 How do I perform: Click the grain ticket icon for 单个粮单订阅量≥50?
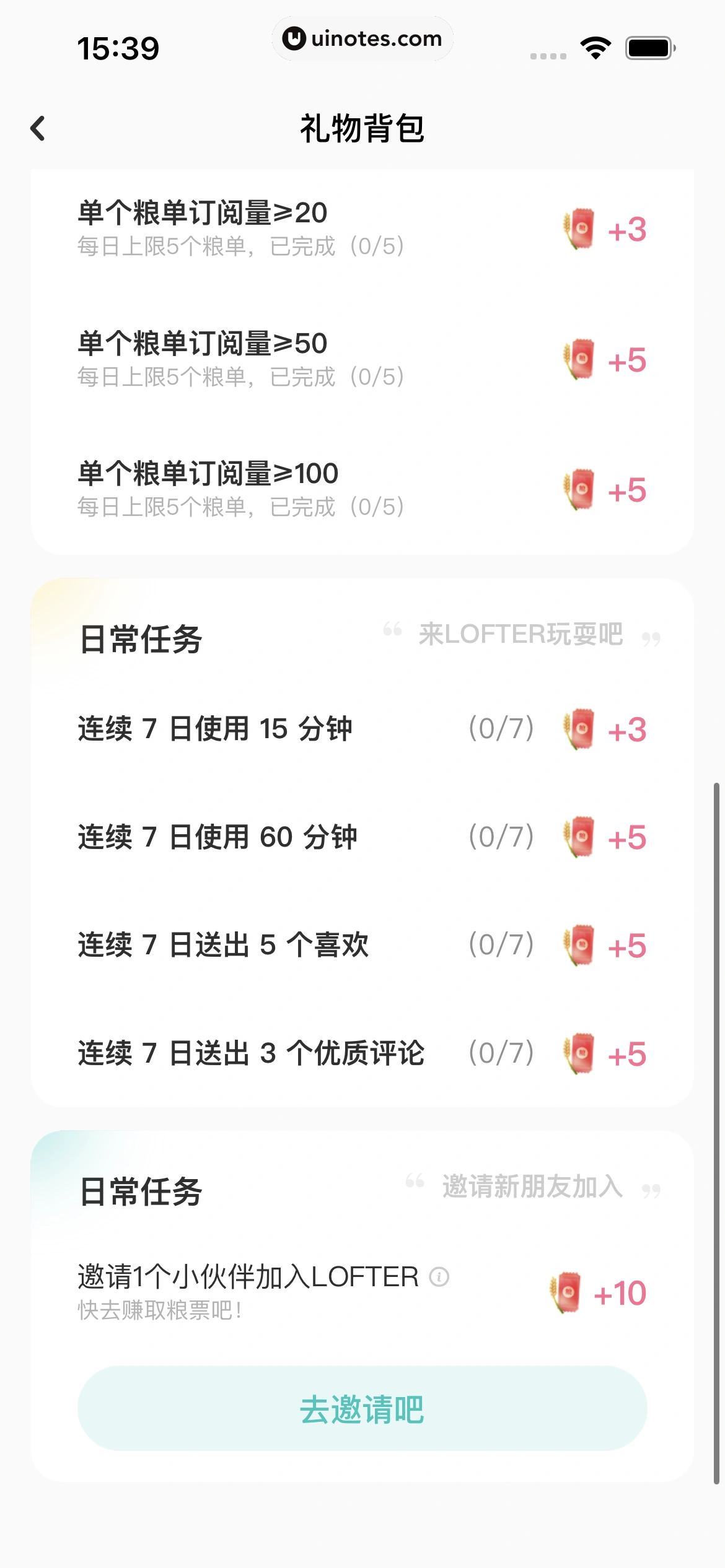point(578,358)
